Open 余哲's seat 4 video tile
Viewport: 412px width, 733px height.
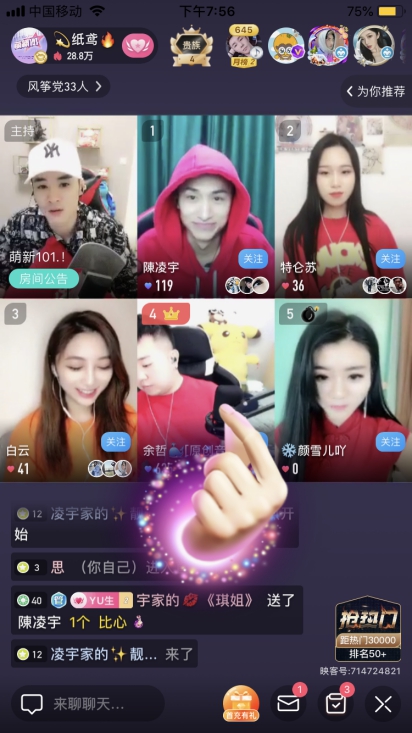click(206, 390)
